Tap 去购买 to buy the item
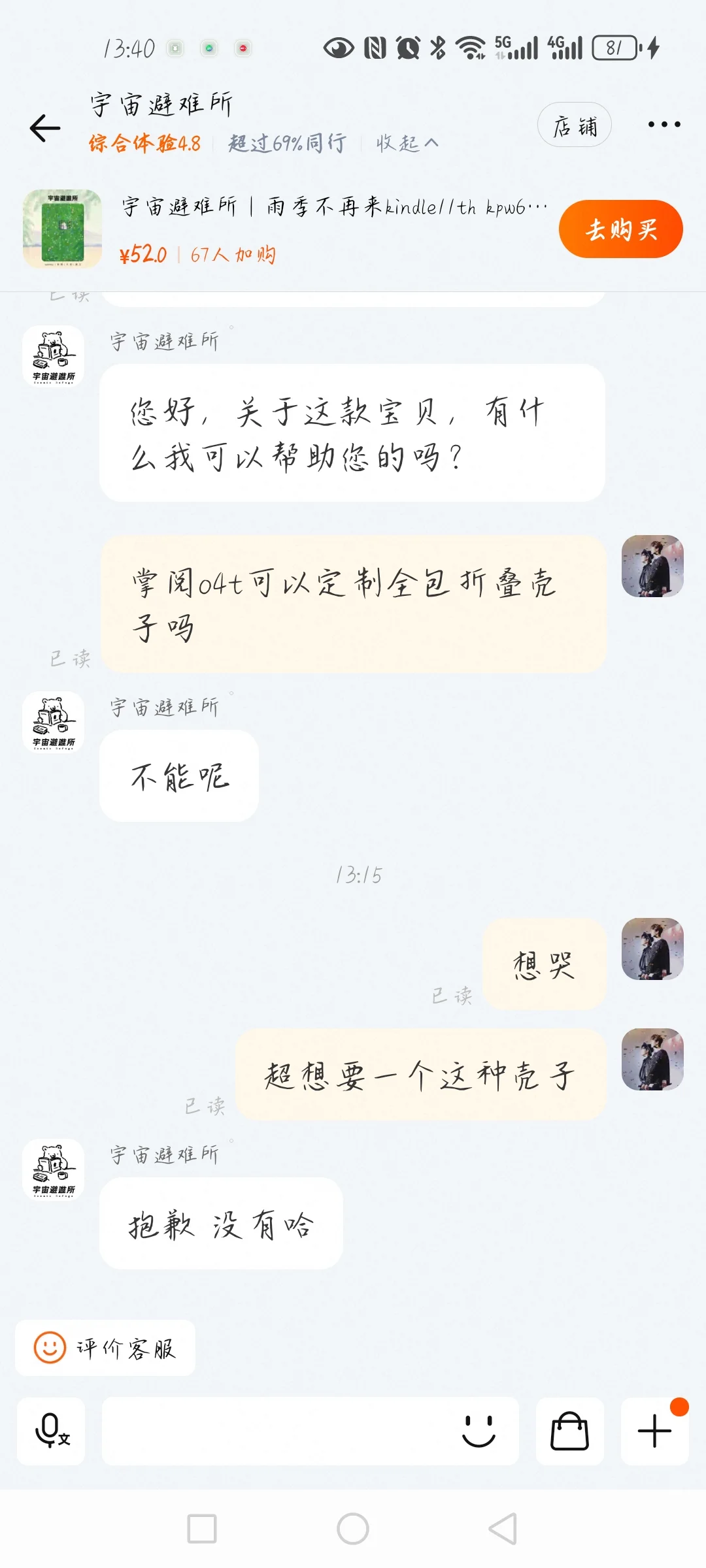Screen dimensions: 706x1568 (620, 229)
